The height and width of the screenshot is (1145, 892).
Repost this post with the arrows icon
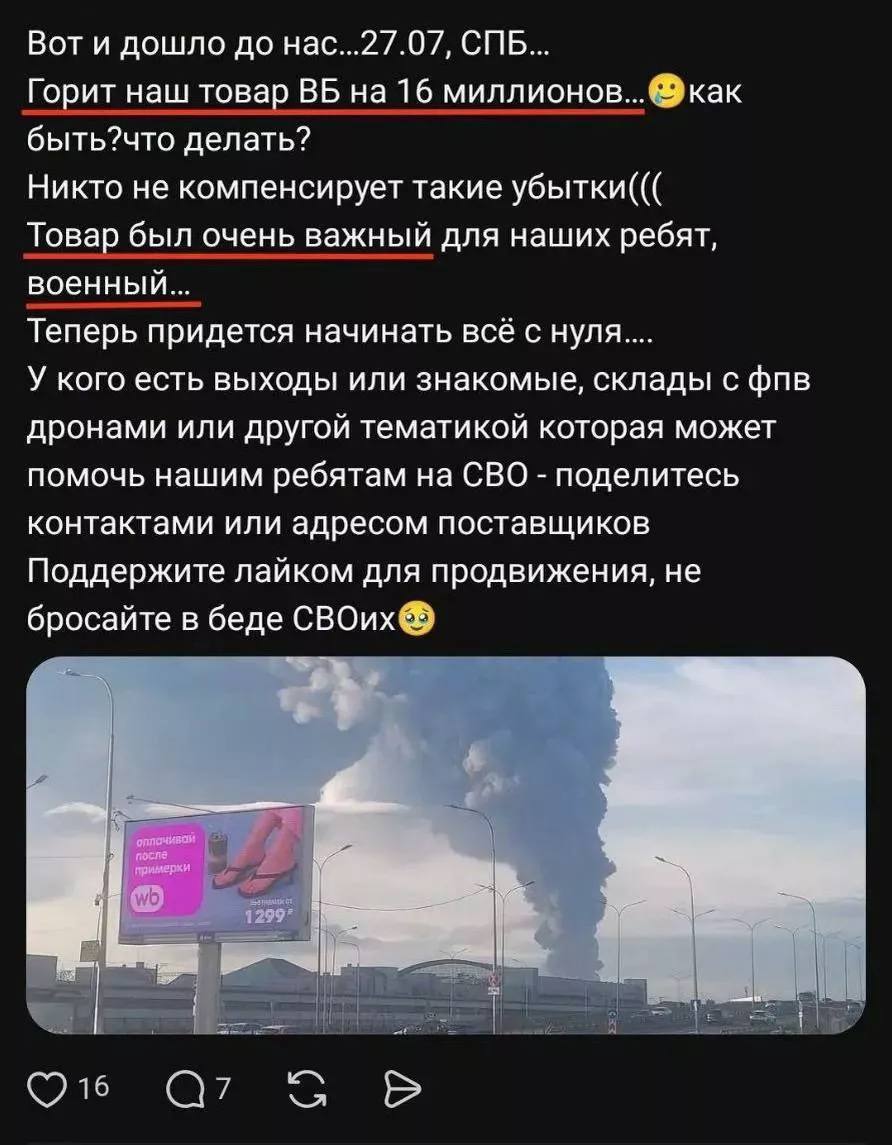[307, 1090]
